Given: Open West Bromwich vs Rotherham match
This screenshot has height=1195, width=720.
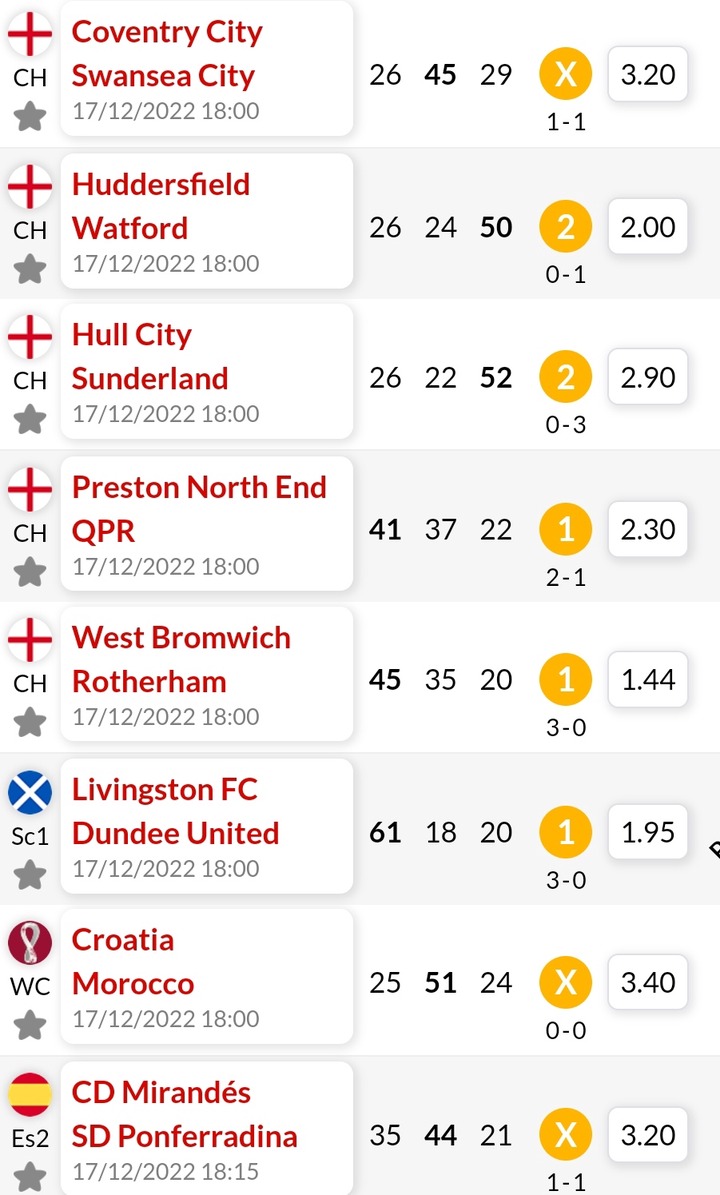Looking at the screenshot, I should pos(206,674).
